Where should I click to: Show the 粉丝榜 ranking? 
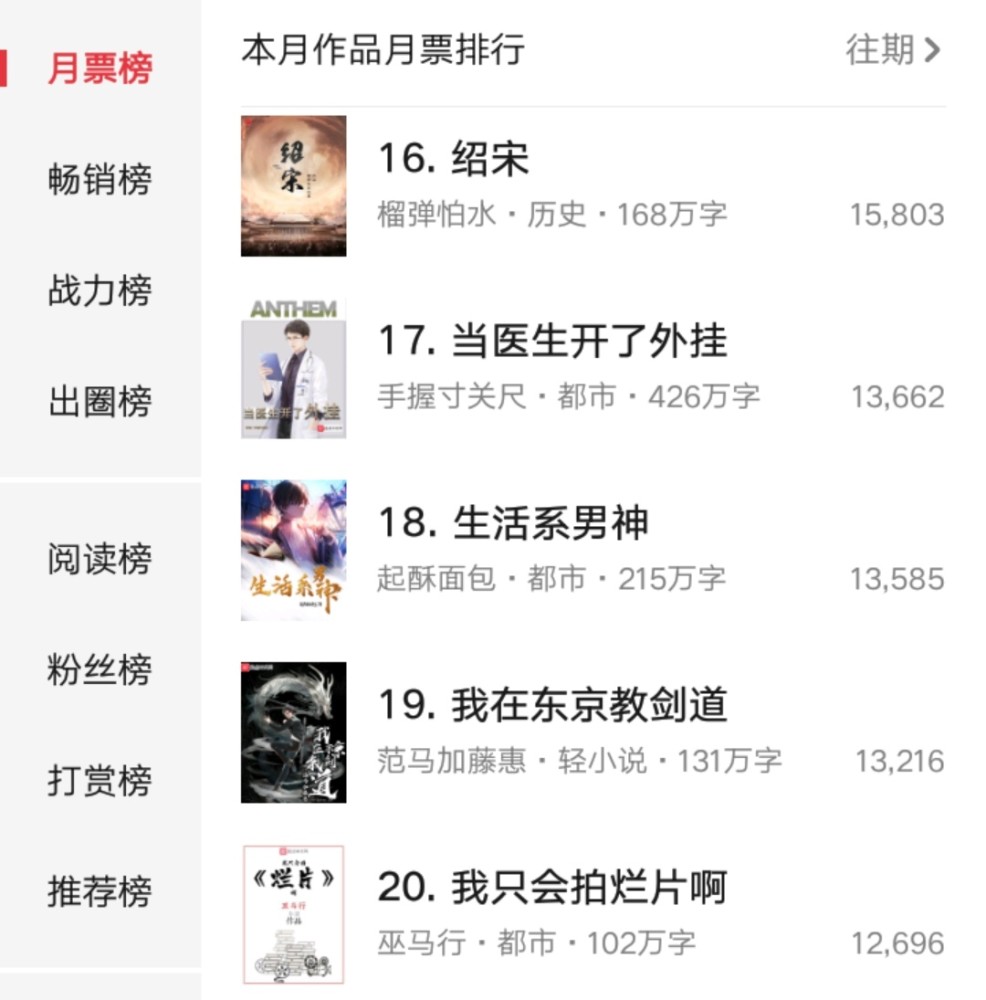point(99,669)
